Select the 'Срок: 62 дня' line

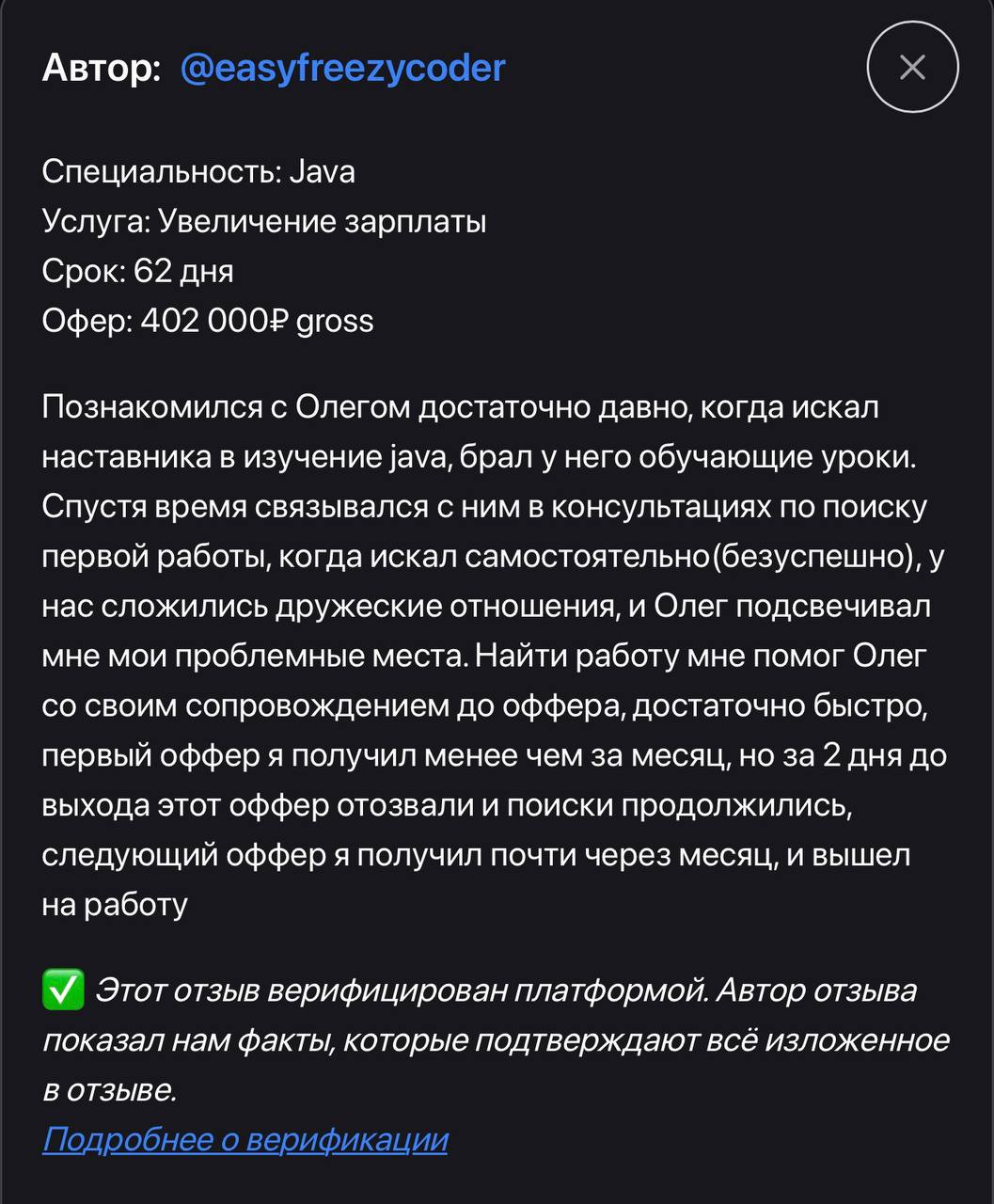tap(139, 271)
